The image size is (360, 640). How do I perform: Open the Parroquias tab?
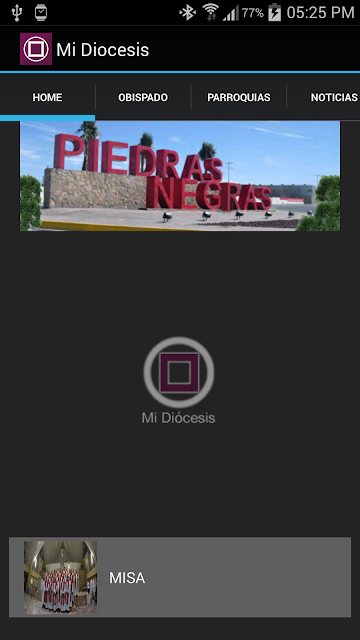[x=239, y=97]
